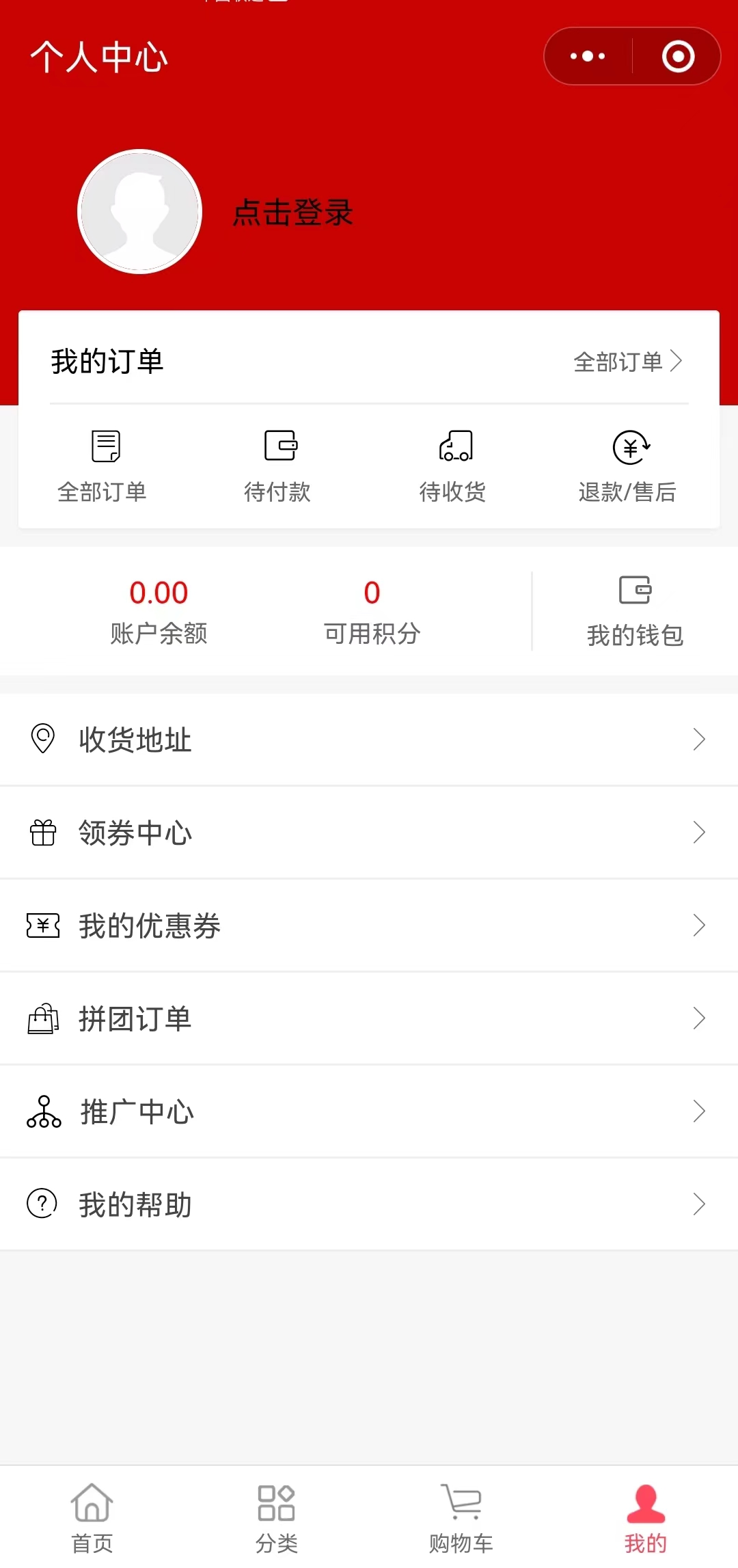Open 我的优惠券 my coupons

[369, 925]
